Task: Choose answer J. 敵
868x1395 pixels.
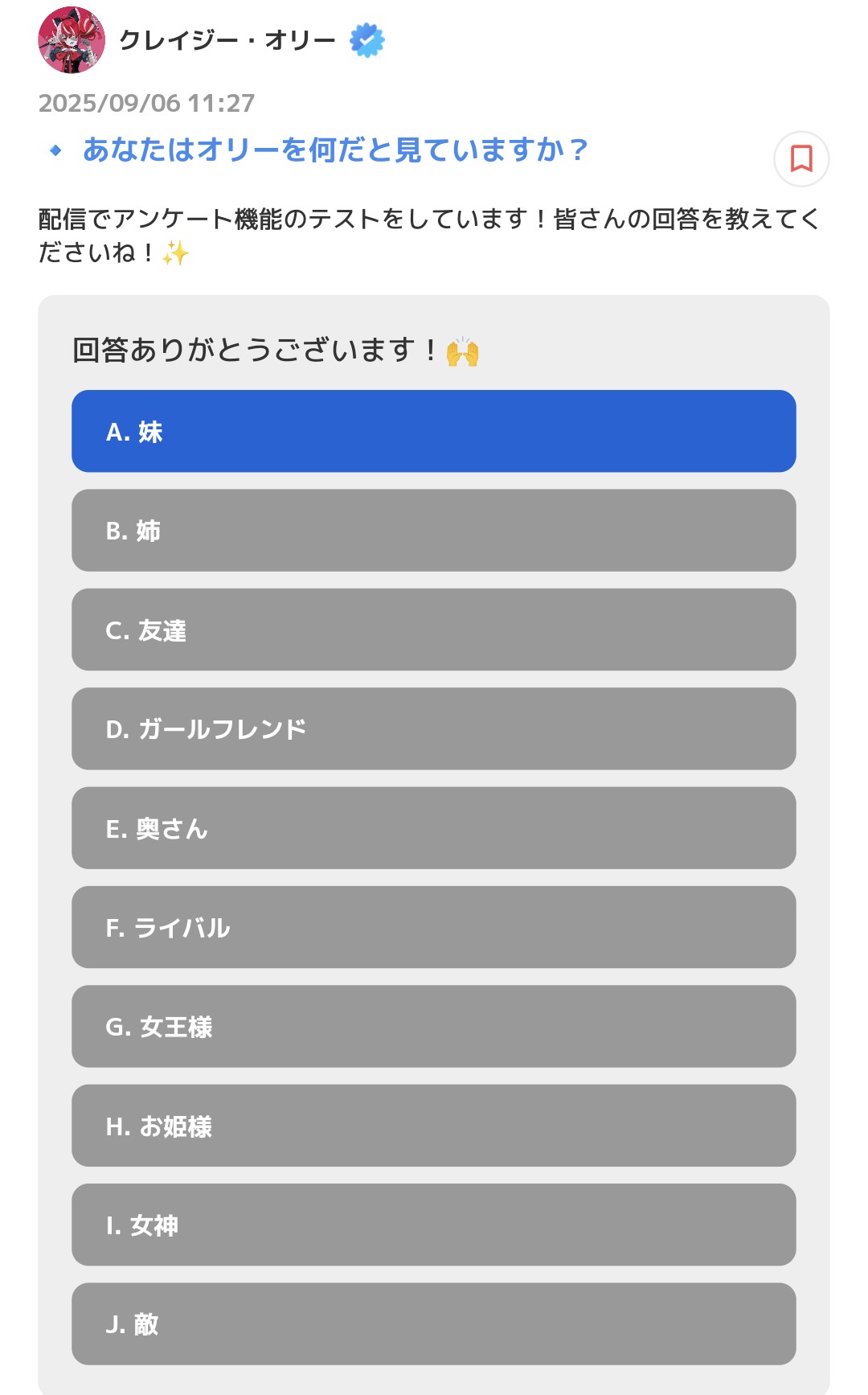Action: click(x=434, y=1324)
